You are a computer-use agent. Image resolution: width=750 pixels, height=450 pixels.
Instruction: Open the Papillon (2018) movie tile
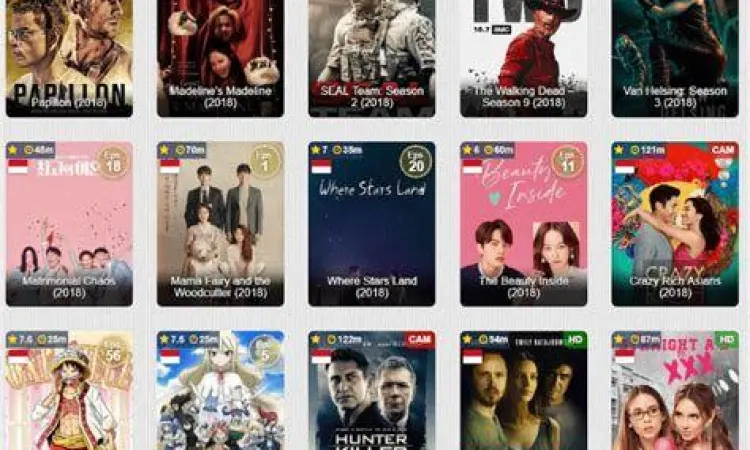pyautogui.click(x=69, y=55)
